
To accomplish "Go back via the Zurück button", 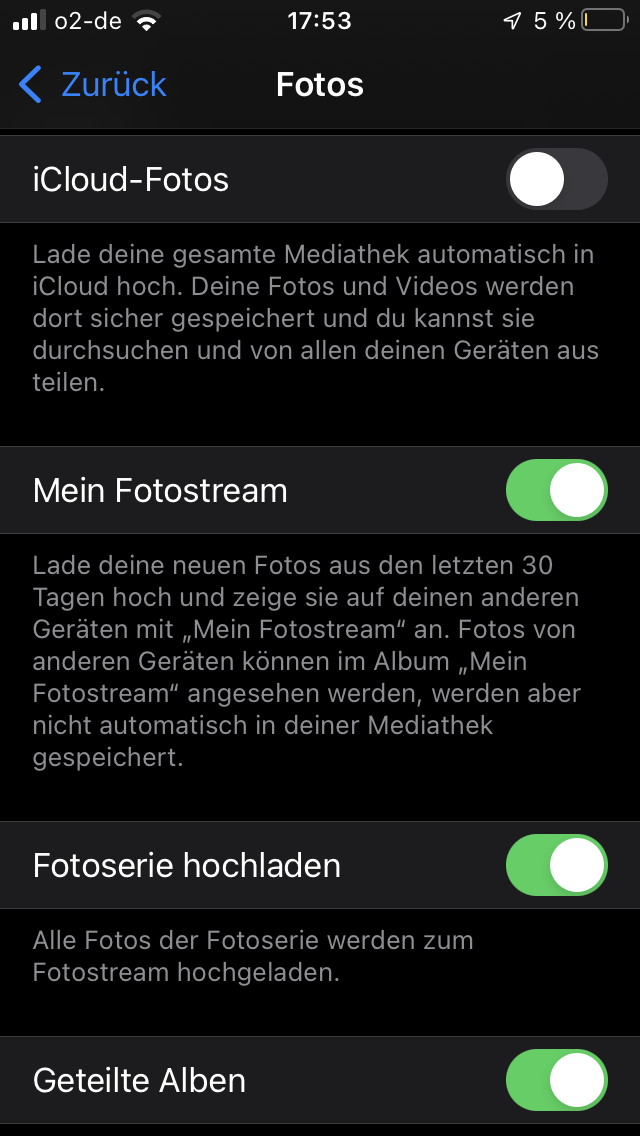I will (x=92, y=85).
